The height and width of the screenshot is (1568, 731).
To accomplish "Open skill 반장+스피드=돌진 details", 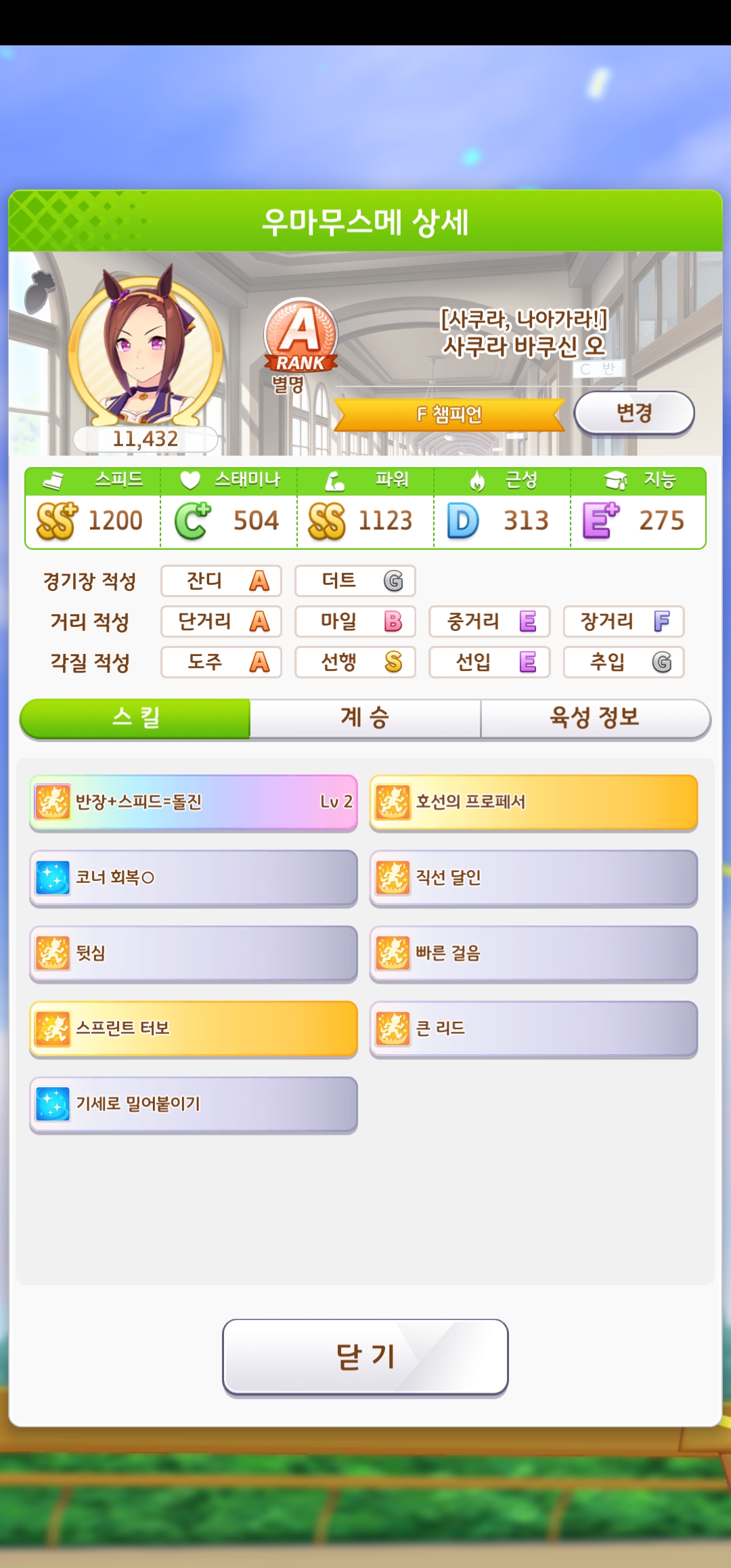I will click(193, 802).
